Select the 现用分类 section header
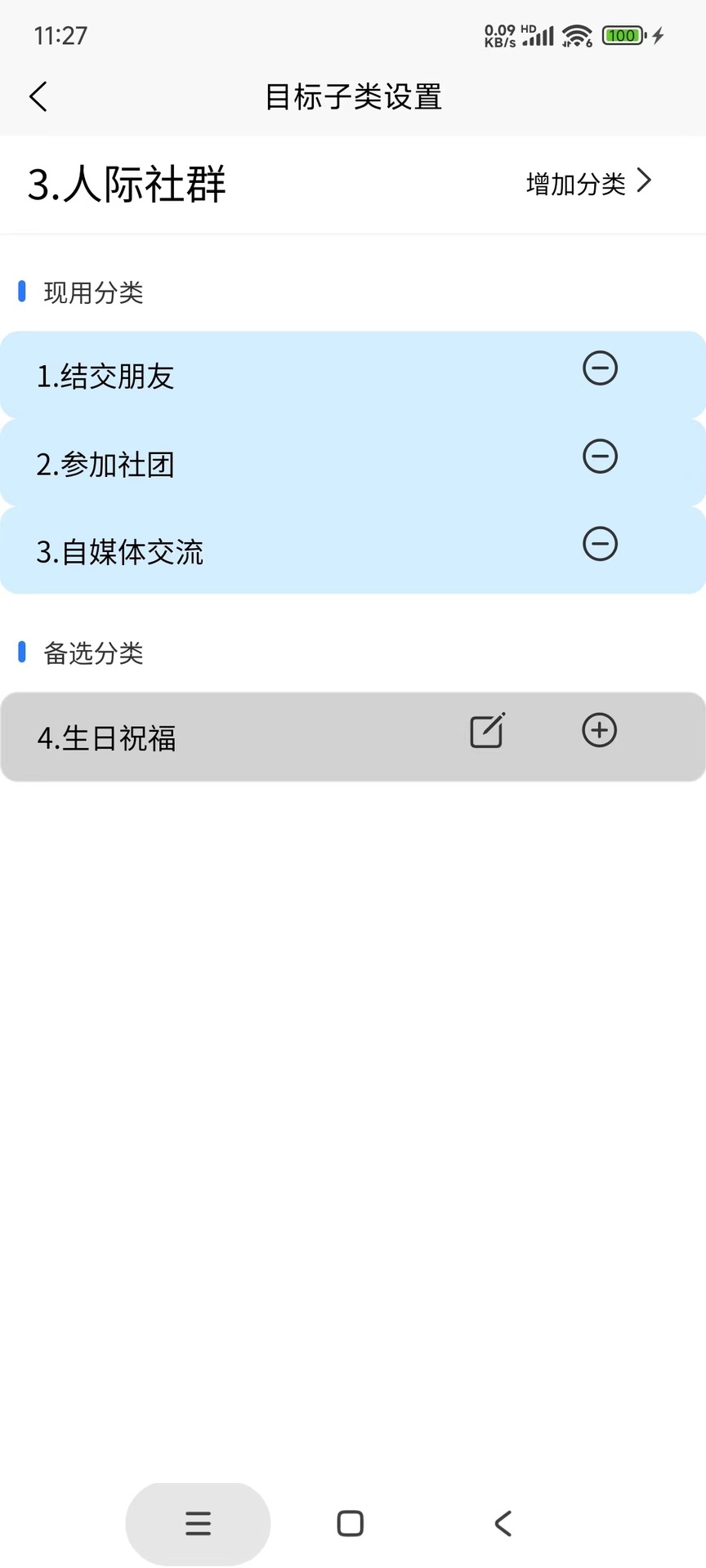The height and width of the screenshot is (1568, 706). coord(92,292)
